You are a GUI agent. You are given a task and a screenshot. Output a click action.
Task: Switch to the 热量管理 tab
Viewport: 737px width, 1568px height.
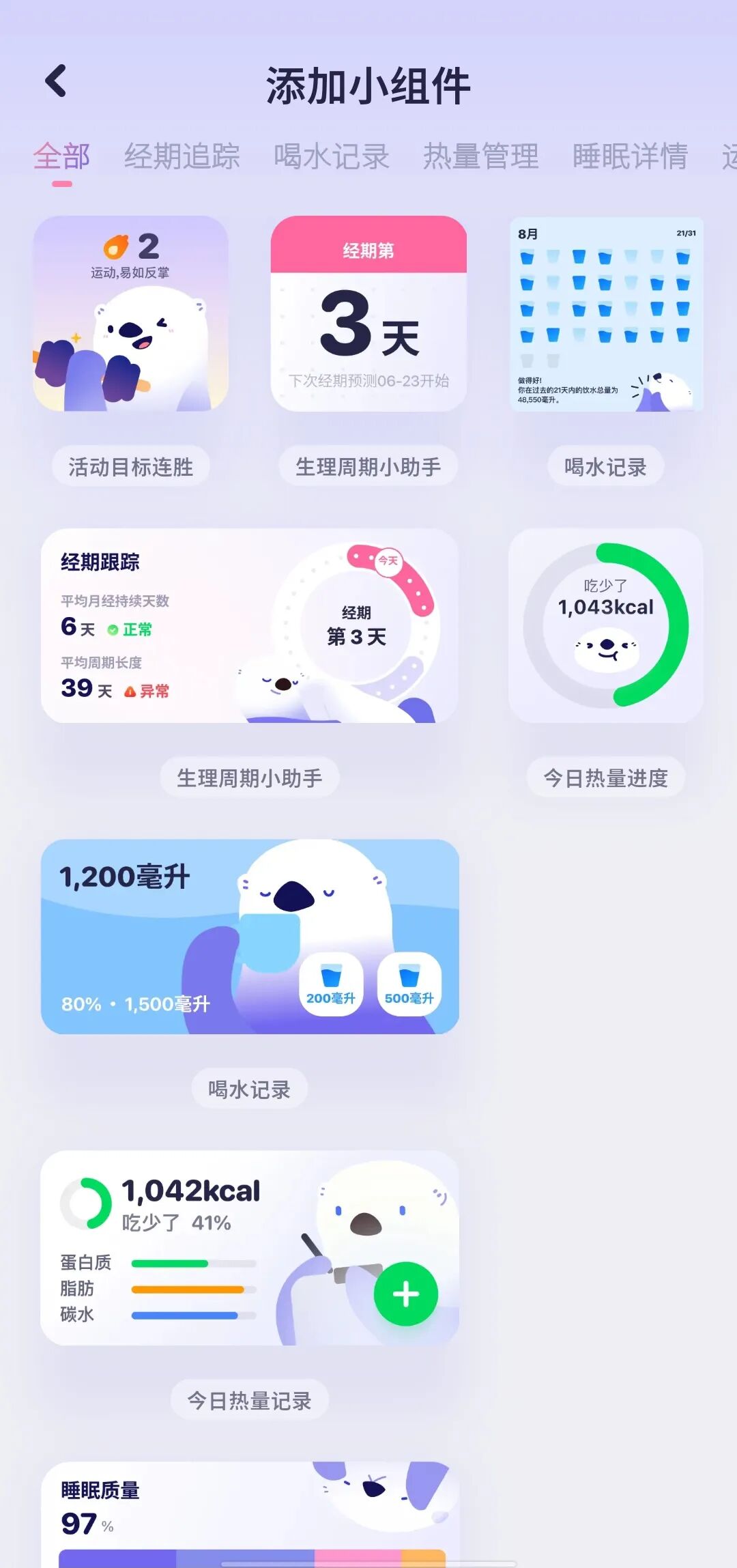pos(482,157)
